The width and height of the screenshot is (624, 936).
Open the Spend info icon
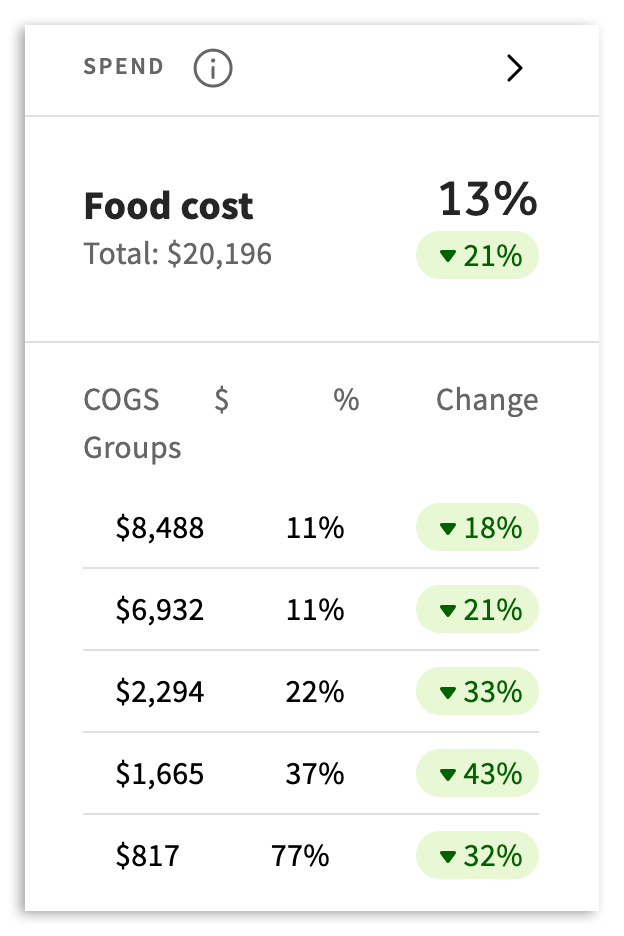click(213, 69)
